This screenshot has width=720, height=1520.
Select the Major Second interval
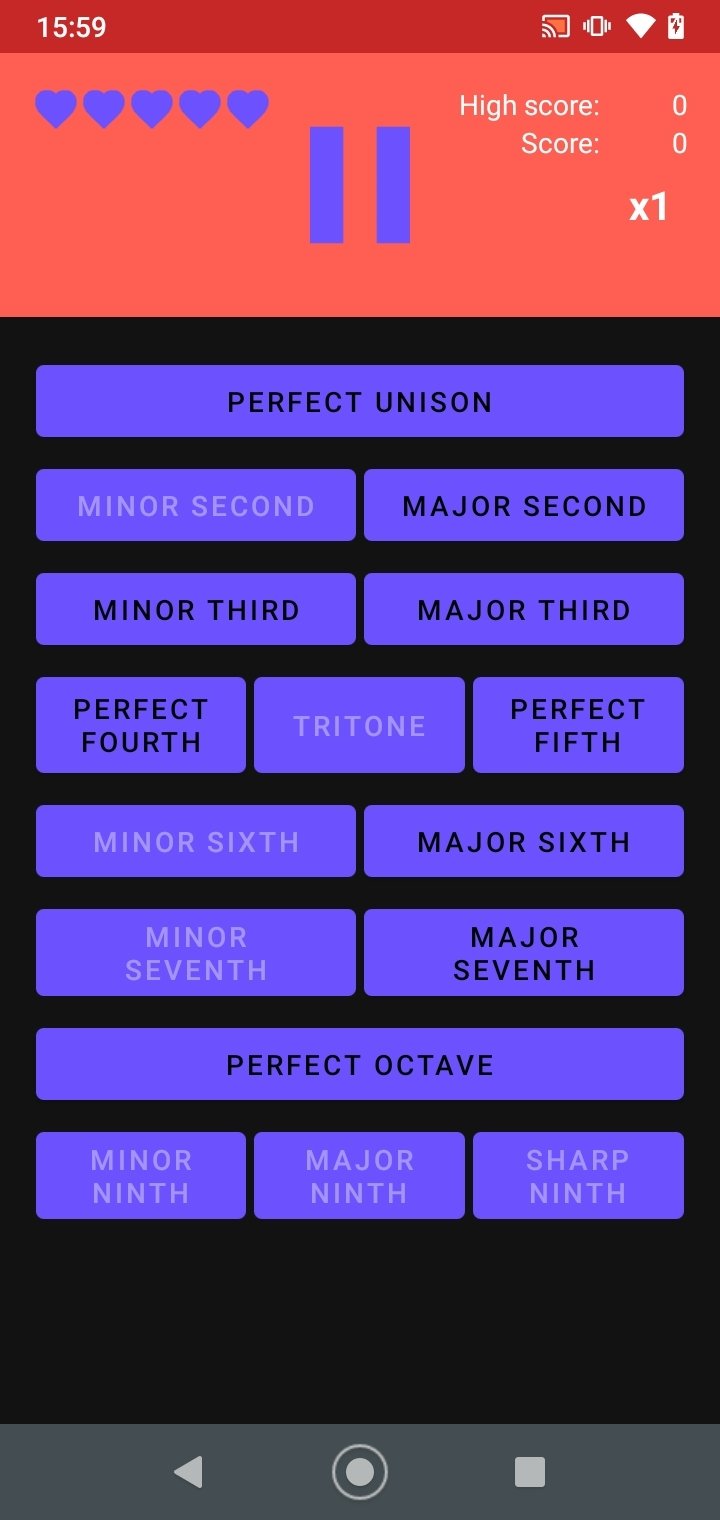pyautogui.click(x=523, y=505)
